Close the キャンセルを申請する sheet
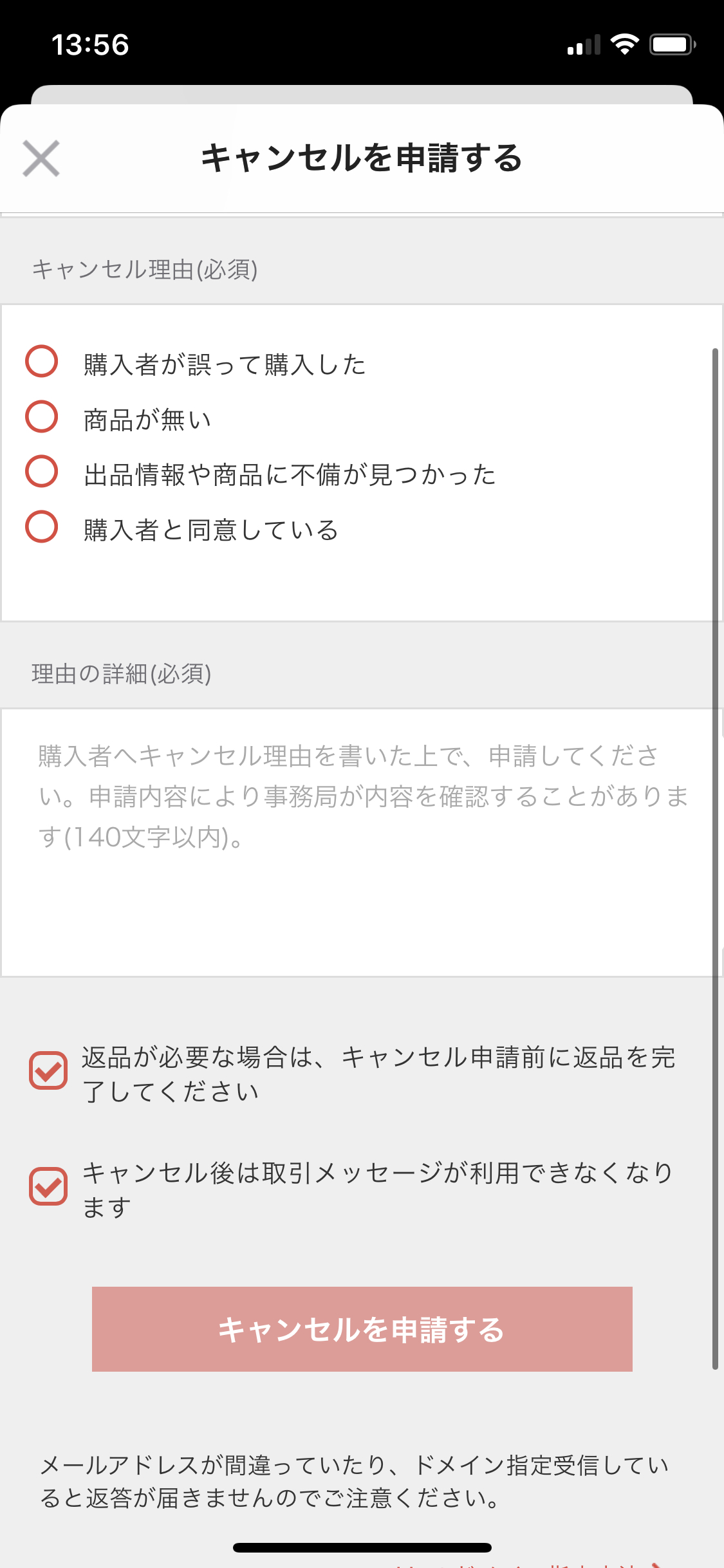This screenshot has width=724, height=1568. point(41,158)
